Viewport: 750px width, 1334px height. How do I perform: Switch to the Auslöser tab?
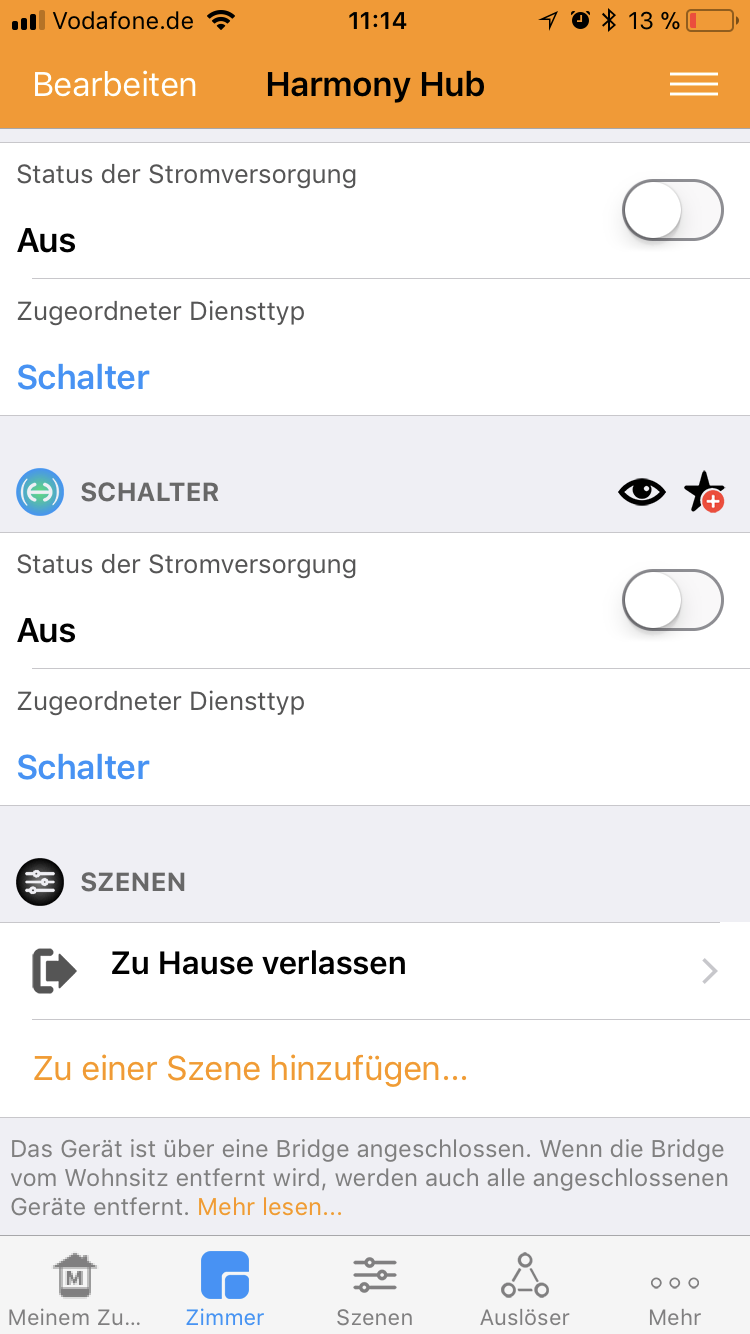click(x=525, y=1289)
